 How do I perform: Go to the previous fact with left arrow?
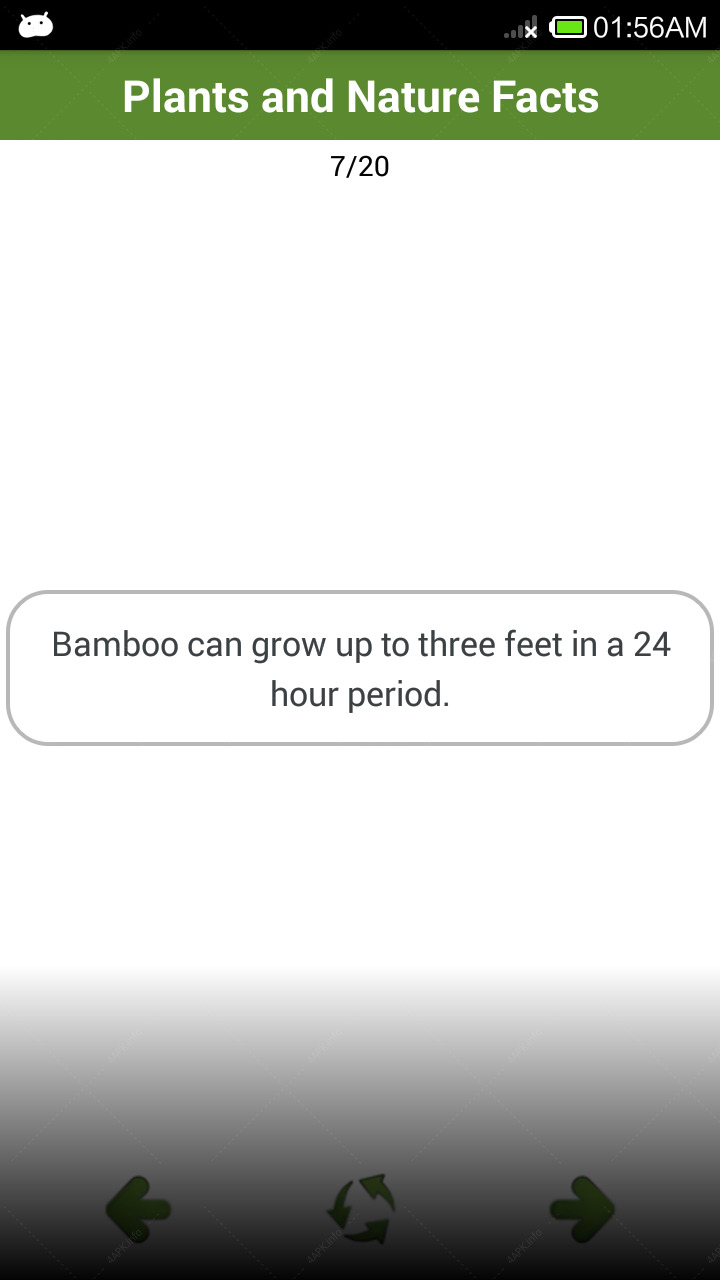tap(138, 1210)
